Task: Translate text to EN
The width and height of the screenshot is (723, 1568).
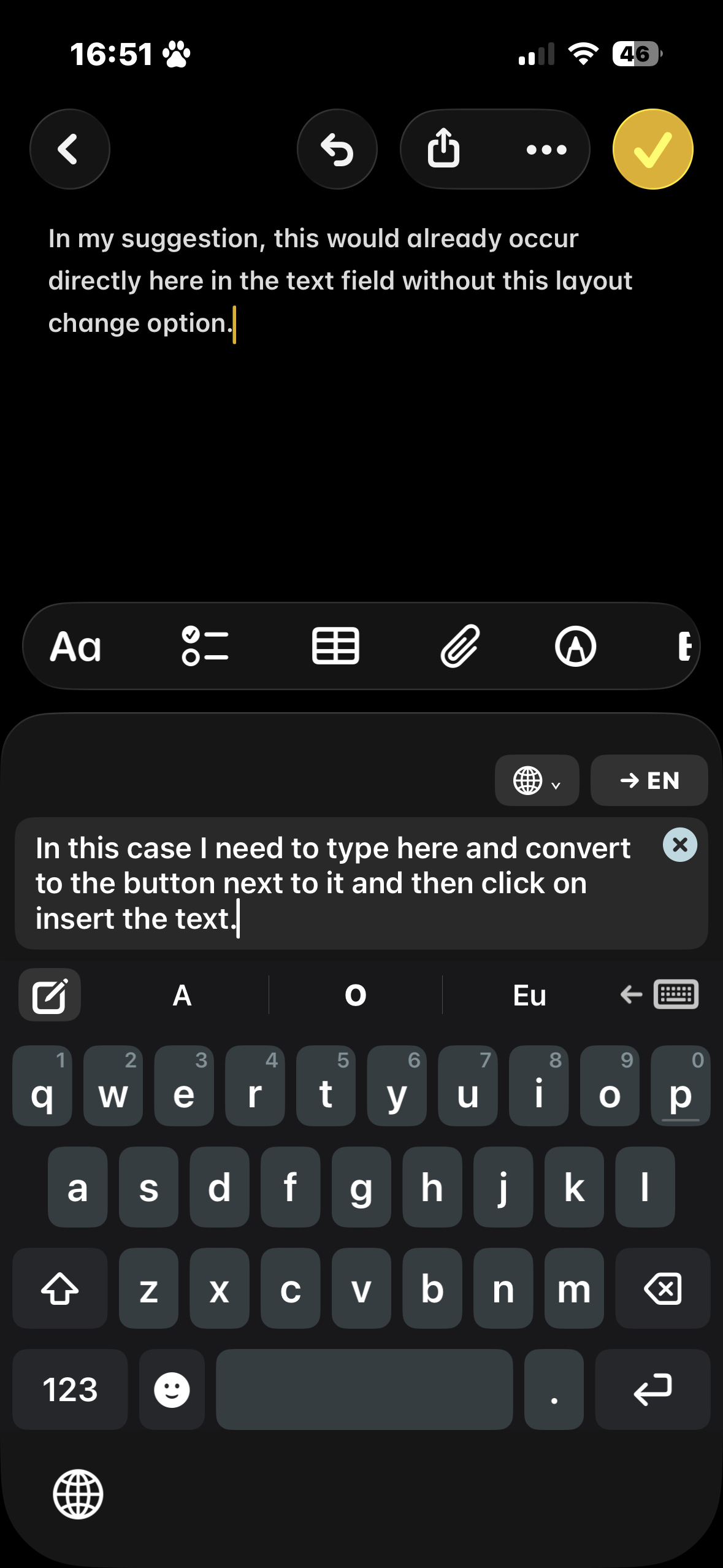Action: coord(649,780)
